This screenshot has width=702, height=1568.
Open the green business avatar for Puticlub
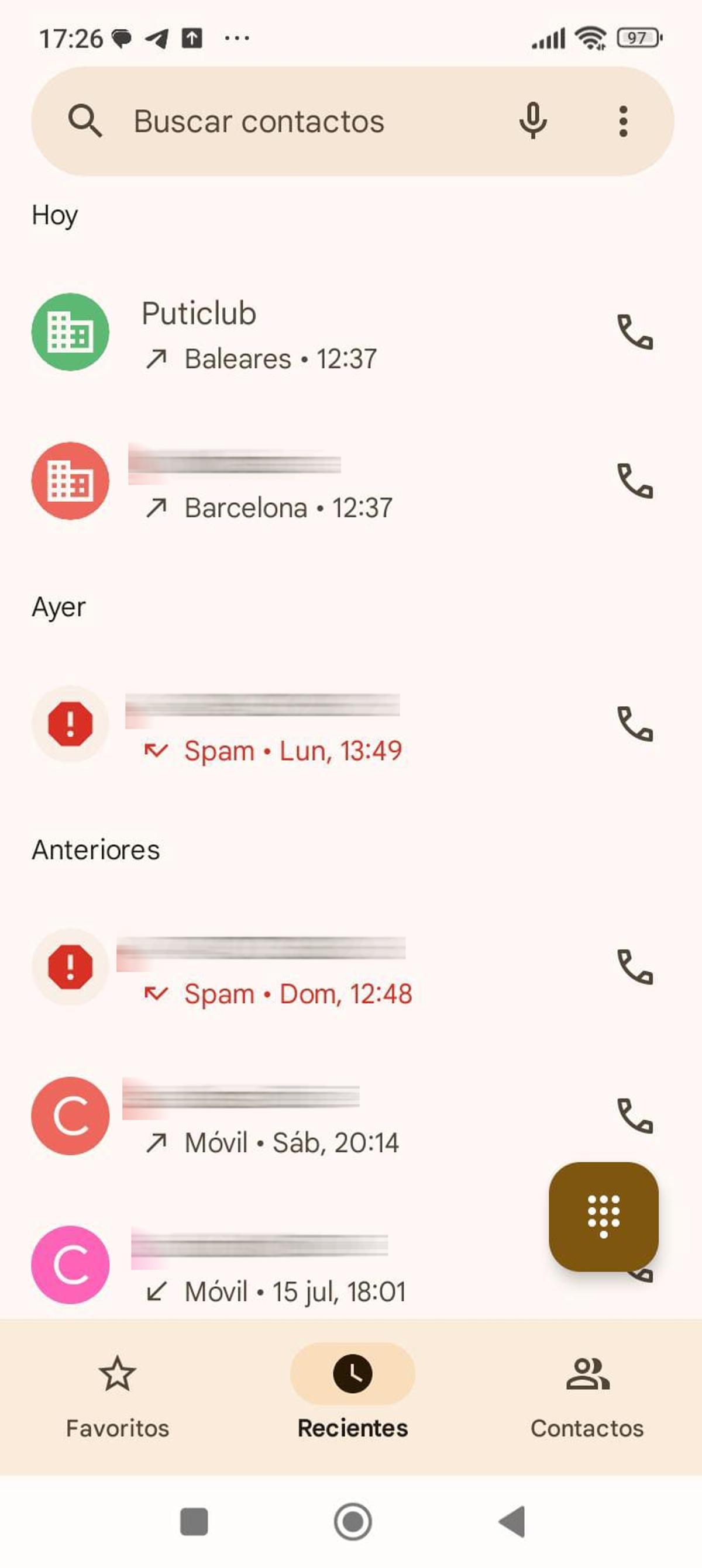coord(70,331)
